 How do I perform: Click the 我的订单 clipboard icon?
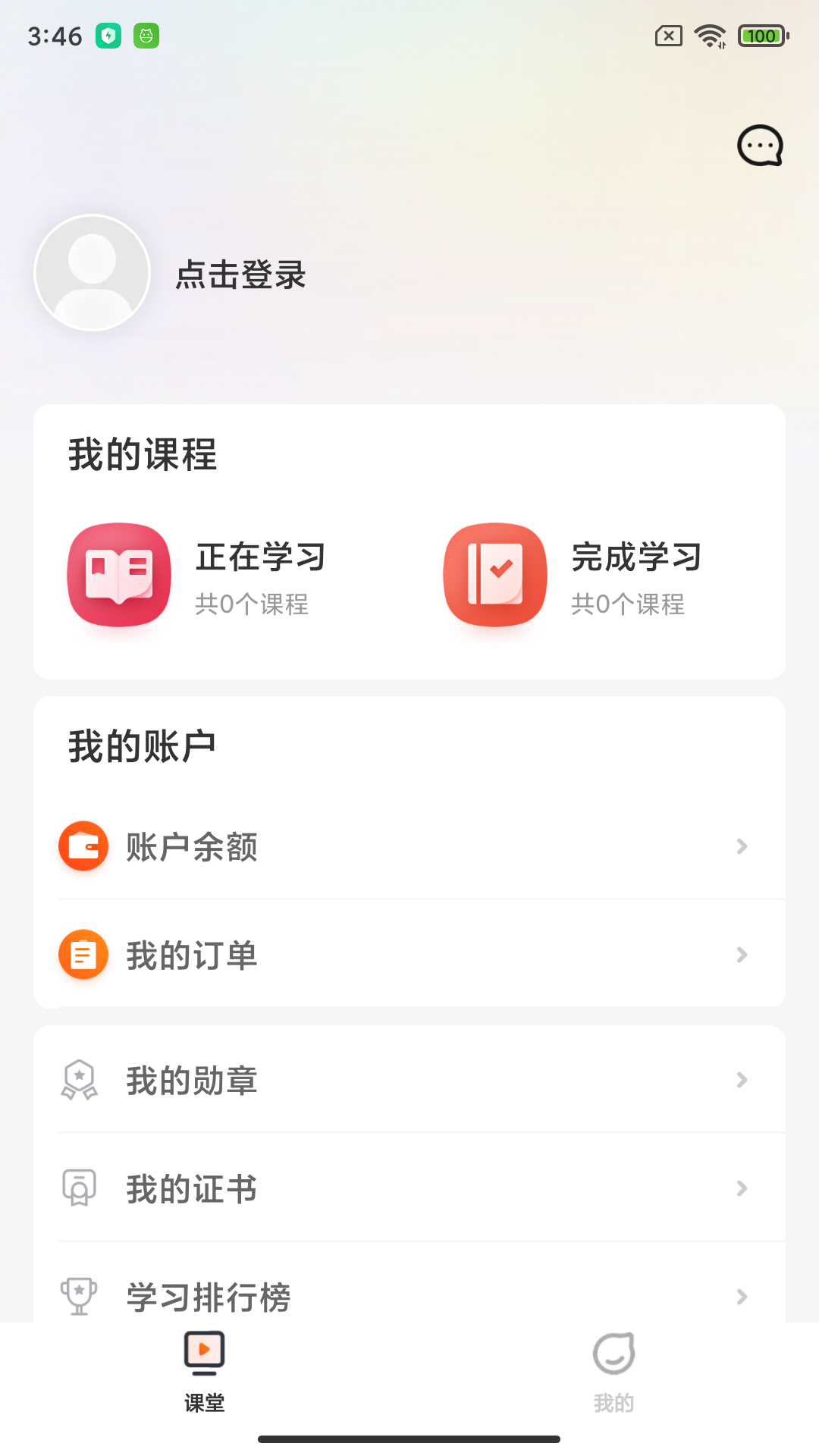[83, 954]
